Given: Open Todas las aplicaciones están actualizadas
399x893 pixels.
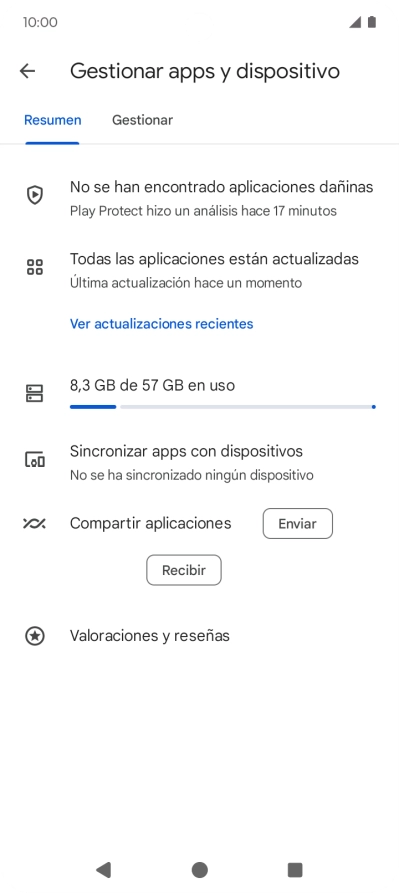Looking at the screenshot, I should tap(199, 271).
